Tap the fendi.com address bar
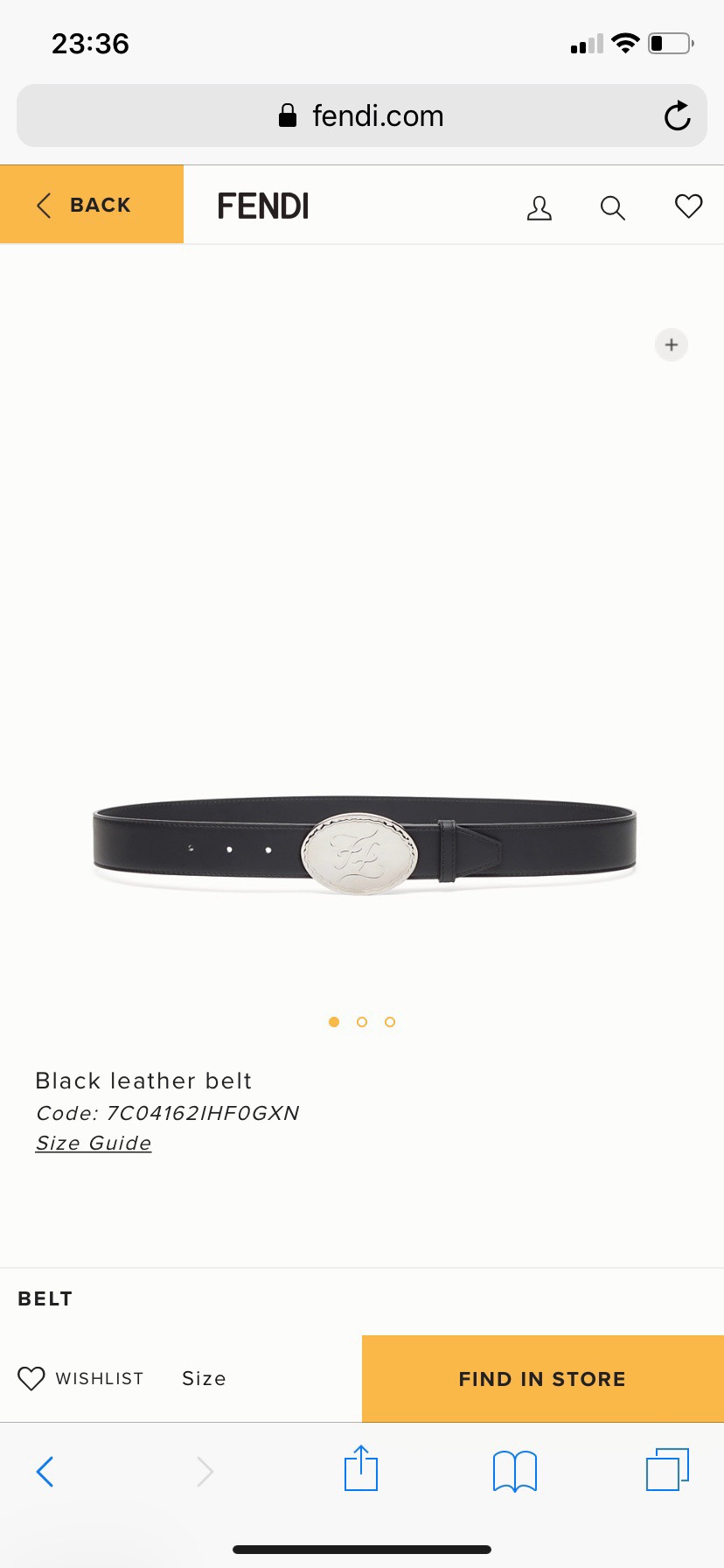The image size is (724, 1568). (x=362, y=115)
